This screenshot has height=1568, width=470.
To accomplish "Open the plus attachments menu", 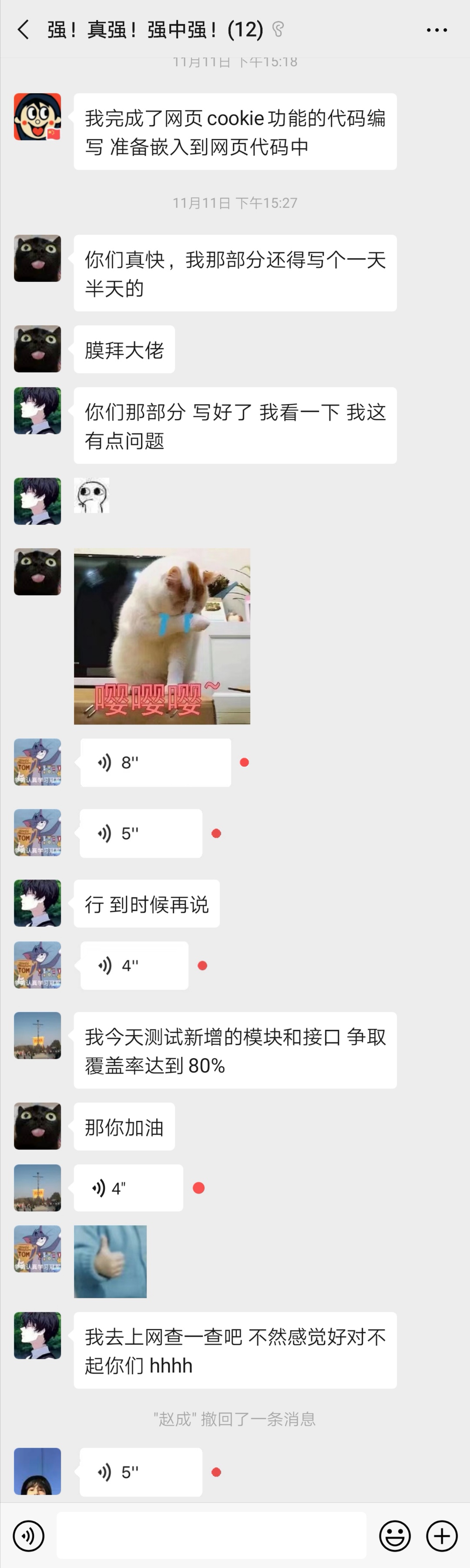I will 442,1536.
